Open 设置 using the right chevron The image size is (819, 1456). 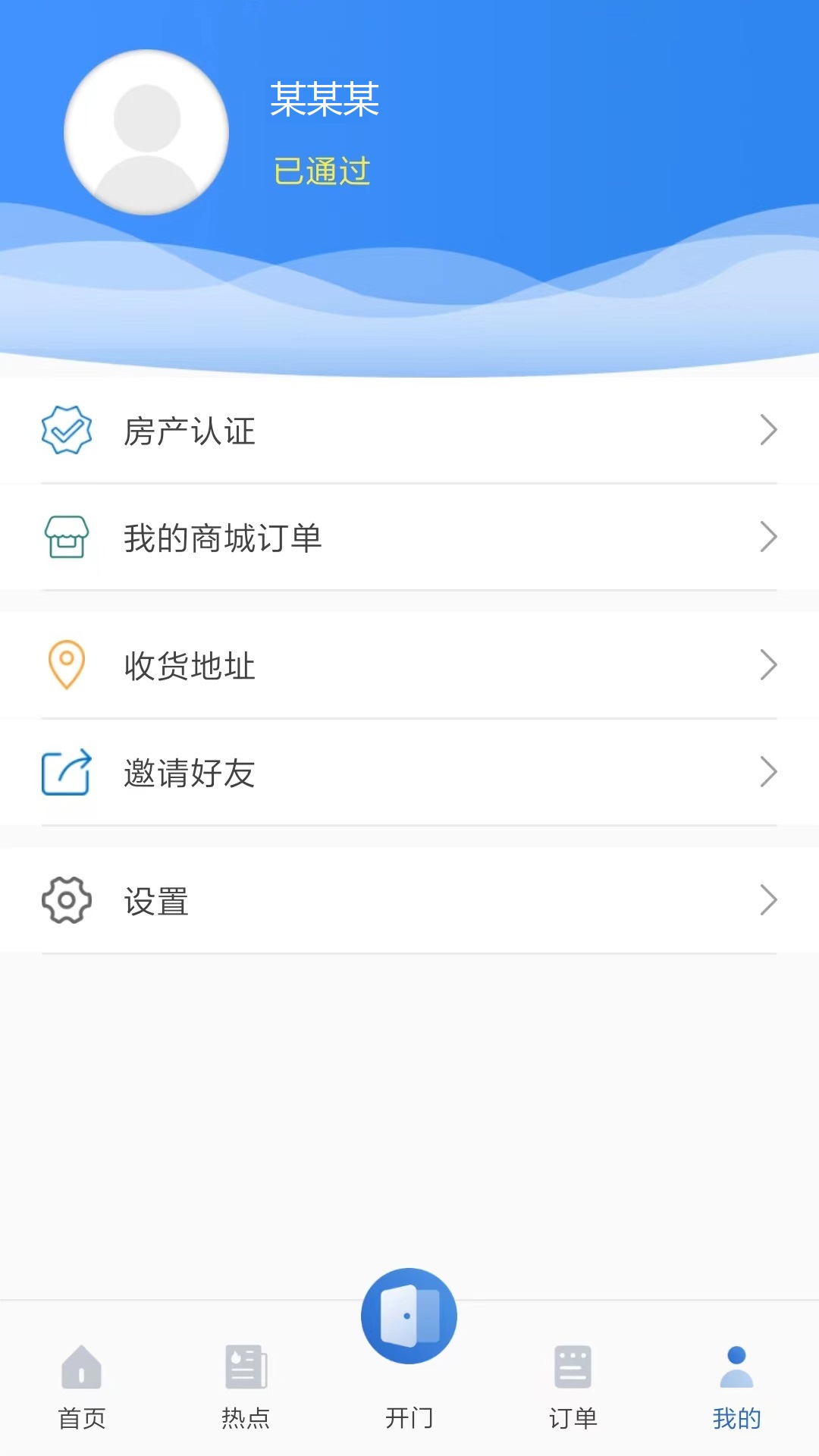(x=769, y=901)
